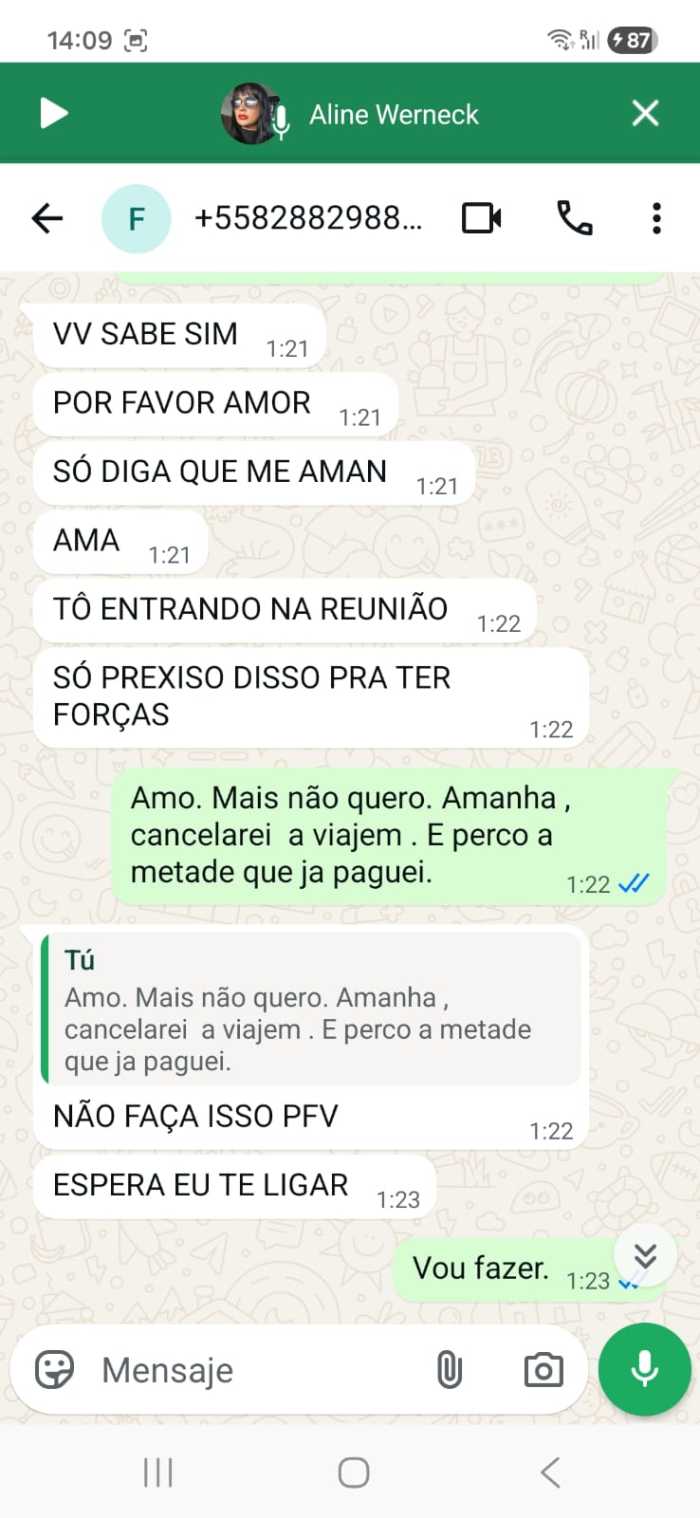Play Aline Werneck's voice message
Screen dimensions: 700x1518
click(x=54, y=114)
